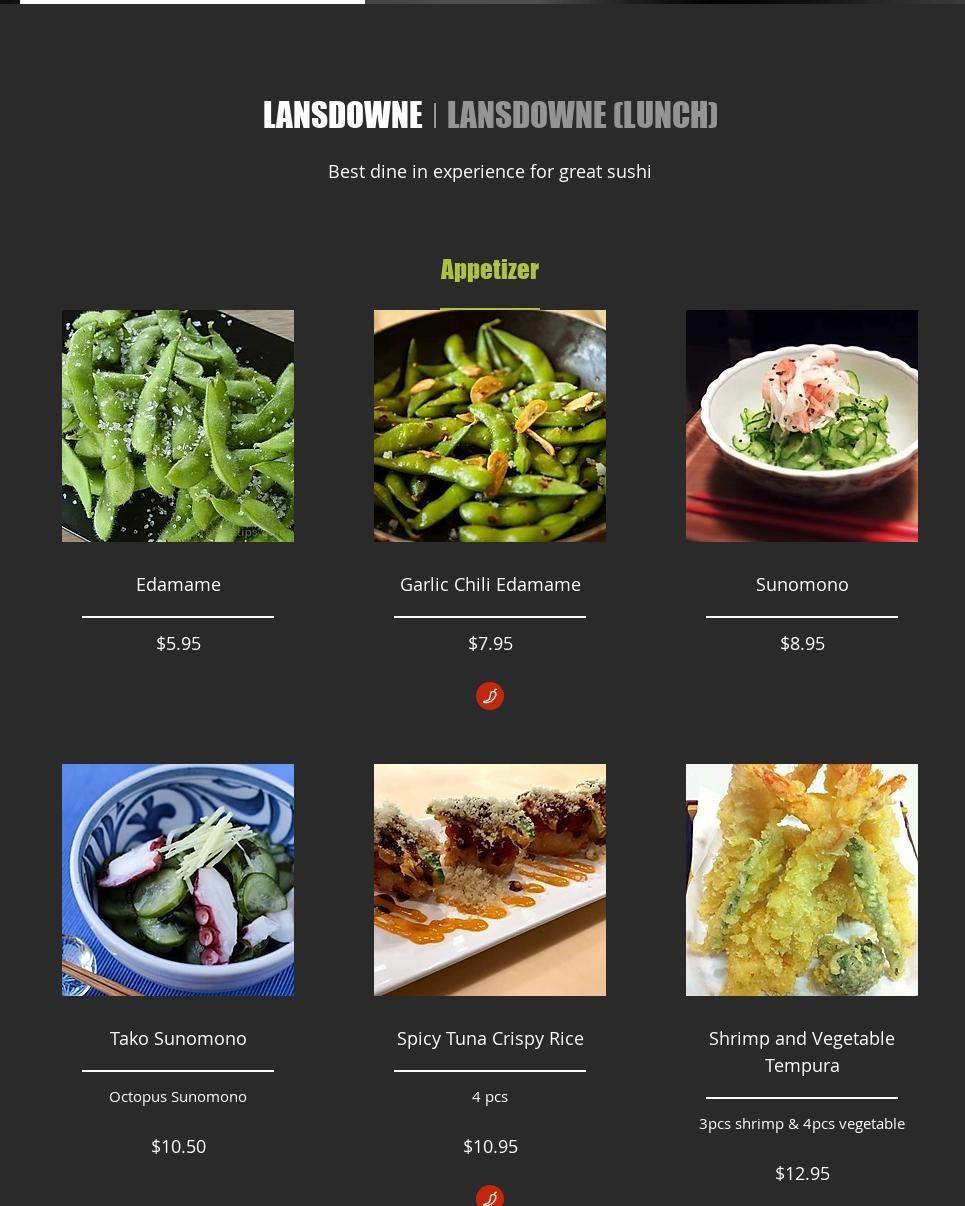View the Garlic Chili Edamame photo
965x1206 pixels.
tap(490, 426)
